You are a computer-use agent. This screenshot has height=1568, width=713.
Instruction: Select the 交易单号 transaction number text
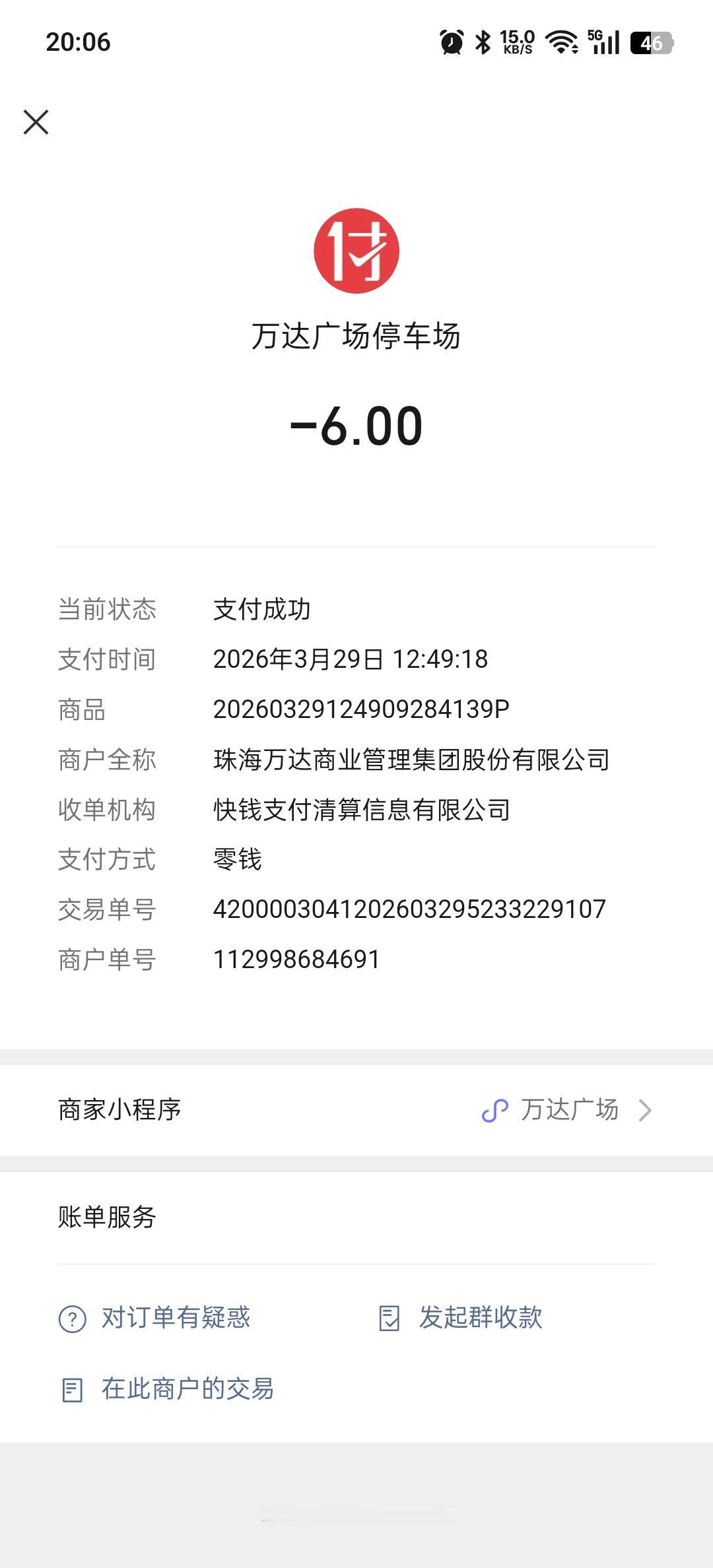click(409, 909)
